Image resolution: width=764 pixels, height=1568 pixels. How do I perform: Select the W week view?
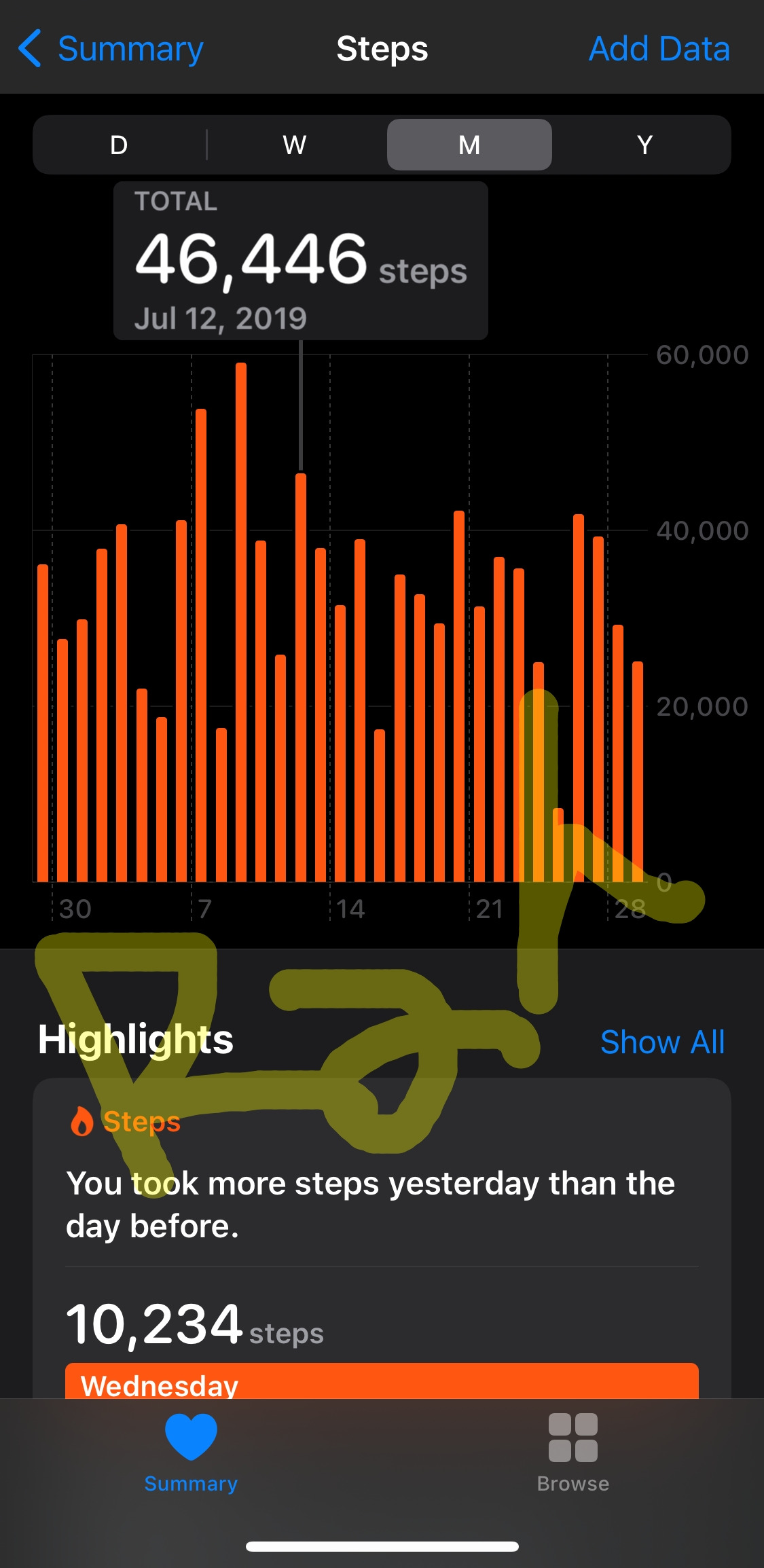click(x=295, y=145)
